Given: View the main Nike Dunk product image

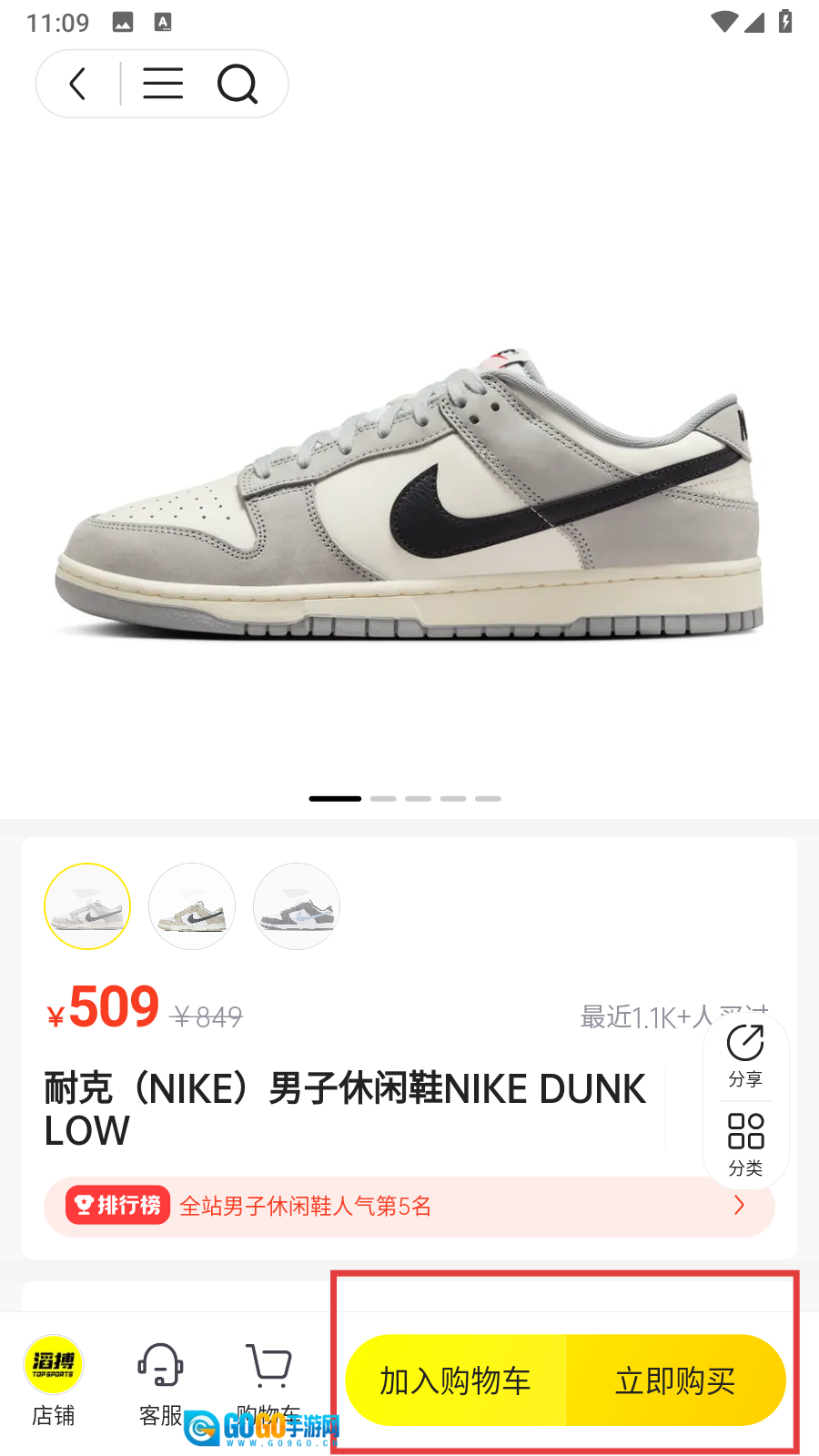Looking at the screenshot, I should click(x=409, y=491).
